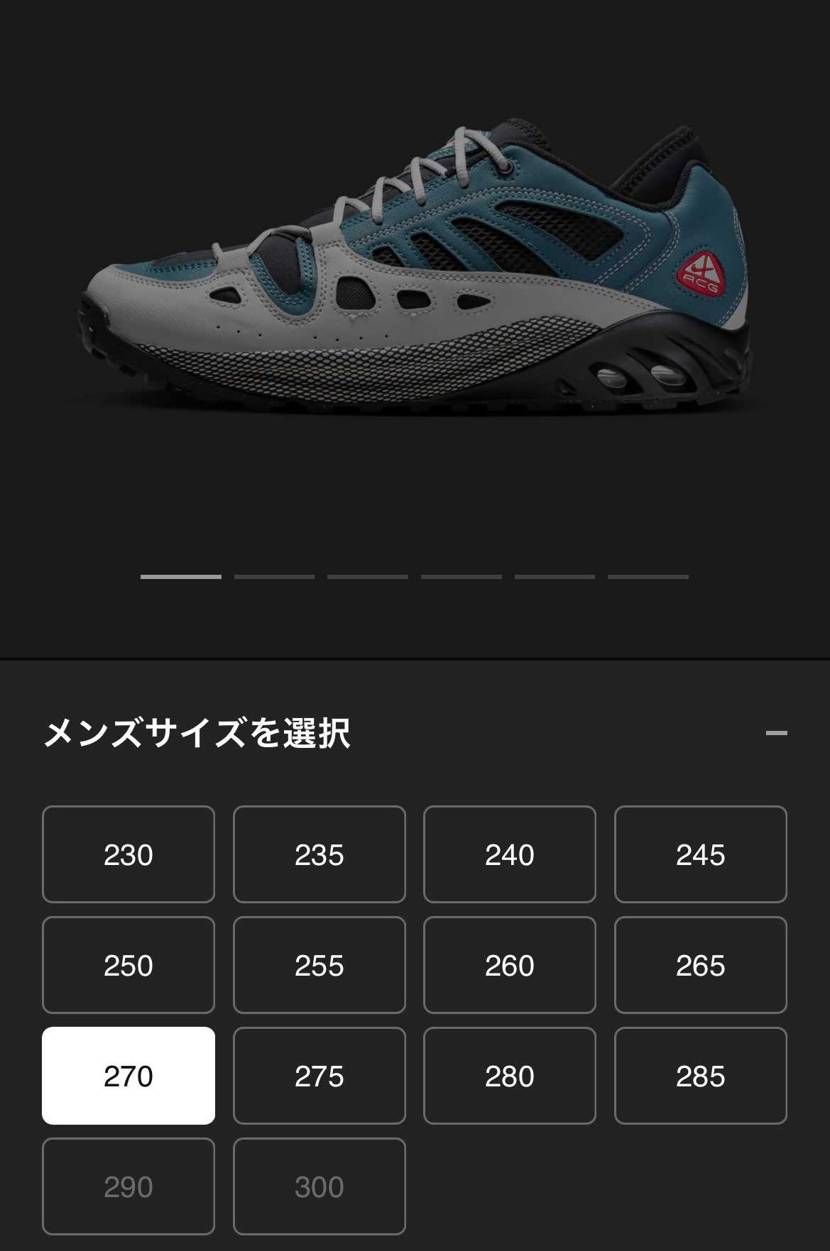Select shoe size 280
This screenshot has height=1251, width=830.
click(x=510, y=1076)
